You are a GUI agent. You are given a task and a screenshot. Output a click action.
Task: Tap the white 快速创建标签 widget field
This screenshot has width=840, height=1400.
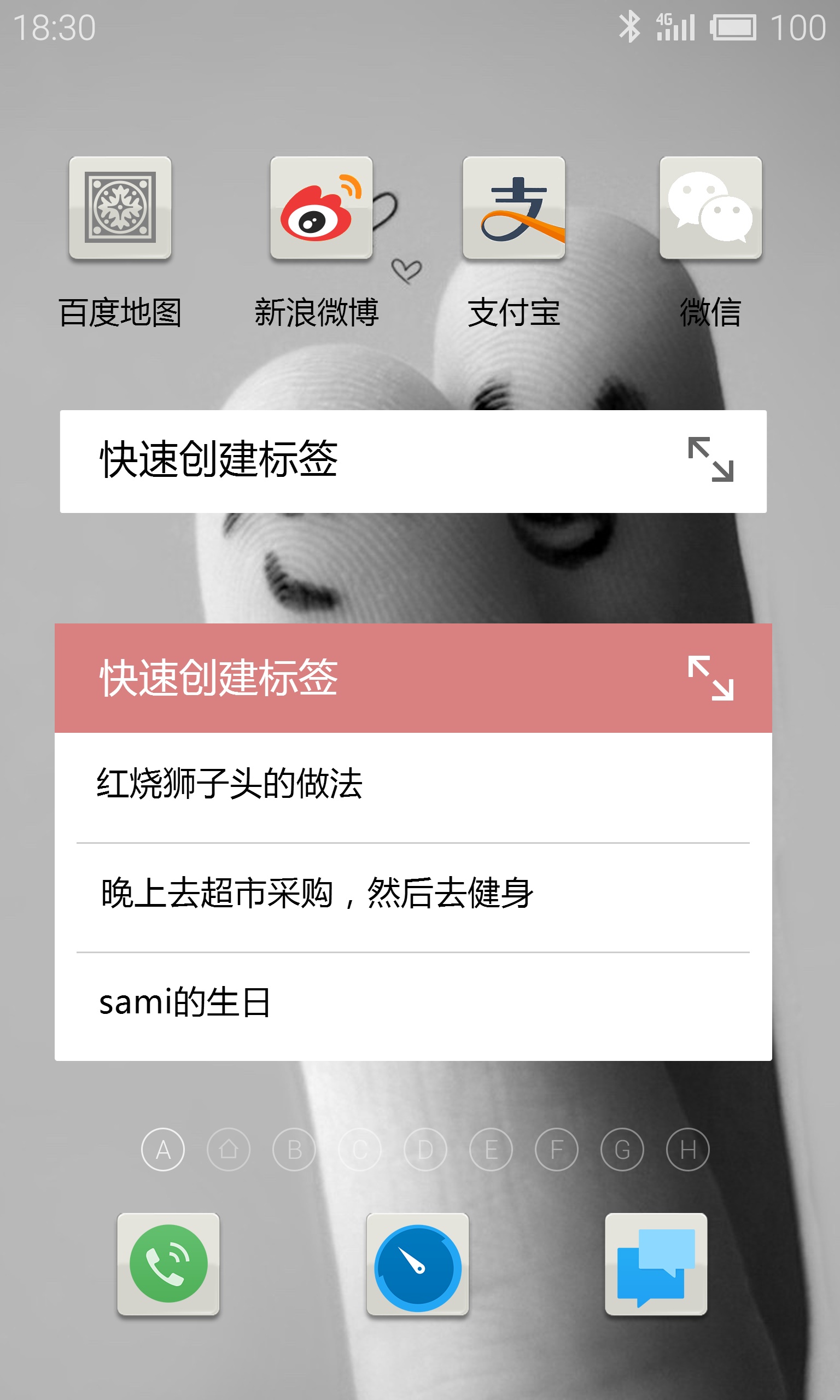[340, 460]
